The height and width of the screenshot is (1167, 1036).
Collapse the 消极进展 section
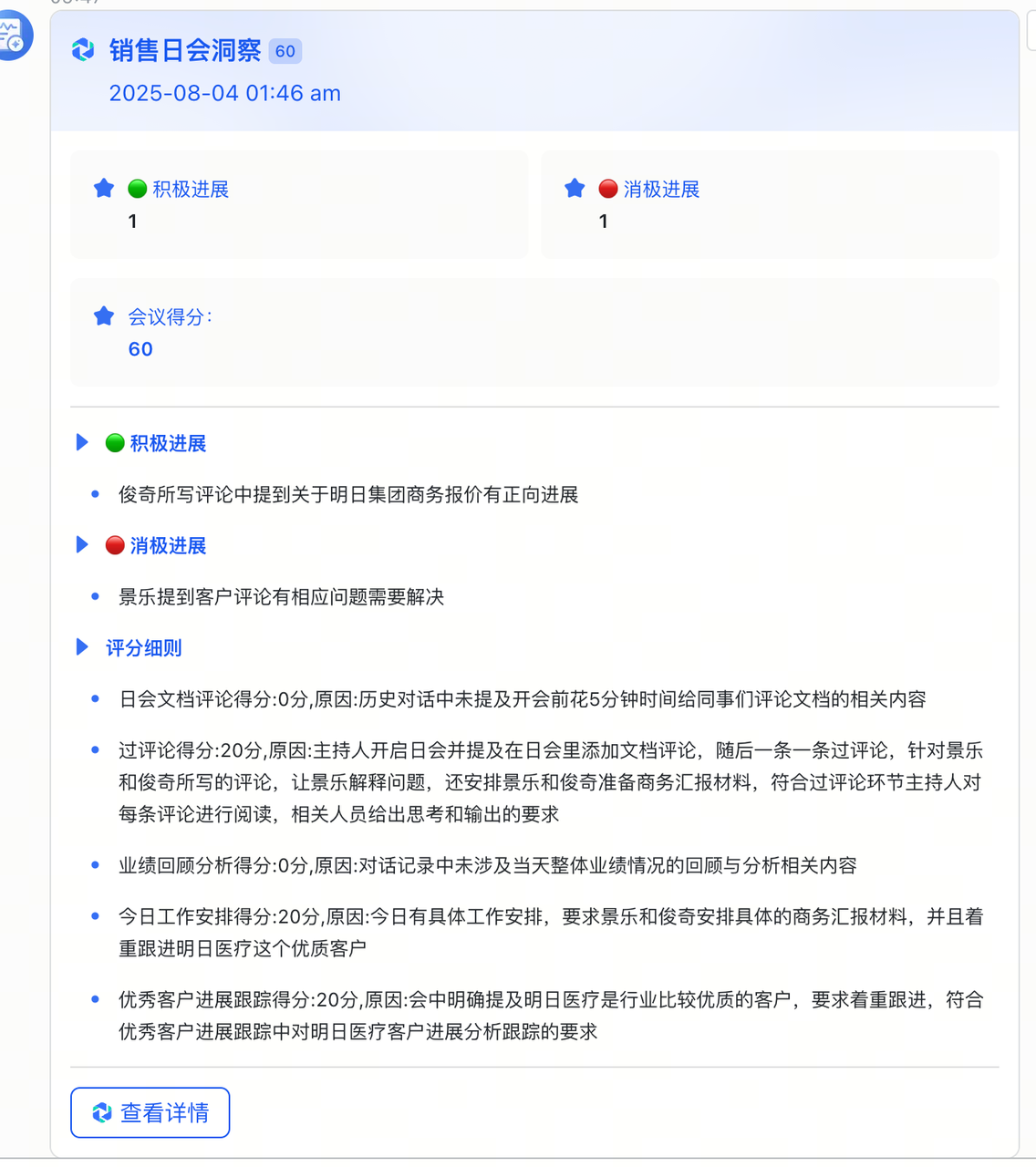(x=82, y=545)
